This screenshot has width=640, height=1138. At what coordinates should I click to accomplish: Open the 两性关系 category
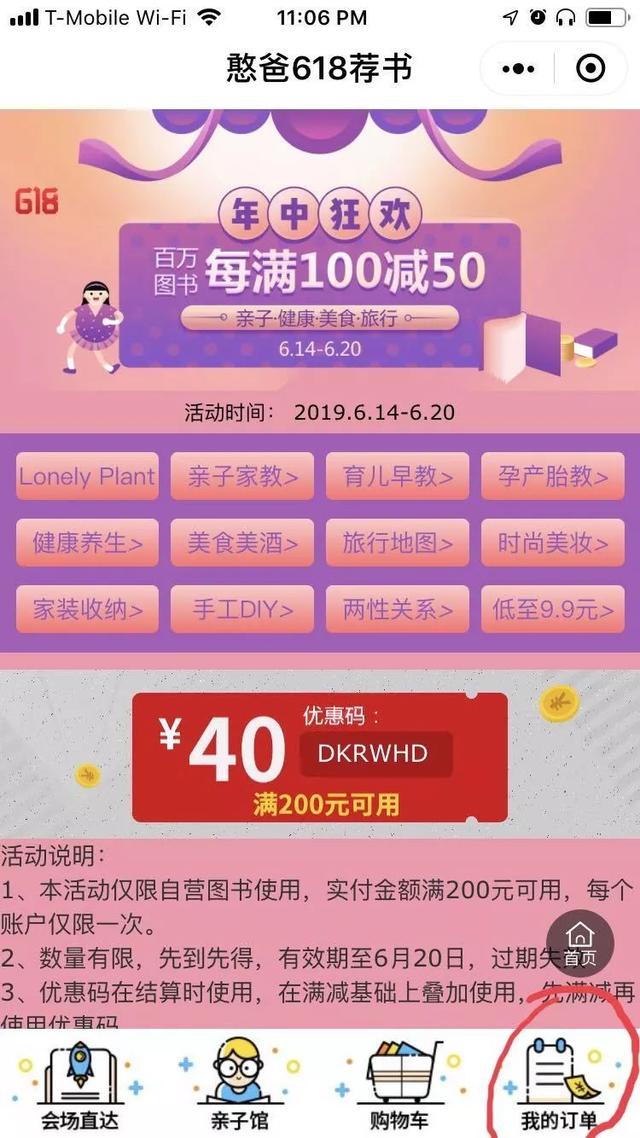click(x=397, y=609)
